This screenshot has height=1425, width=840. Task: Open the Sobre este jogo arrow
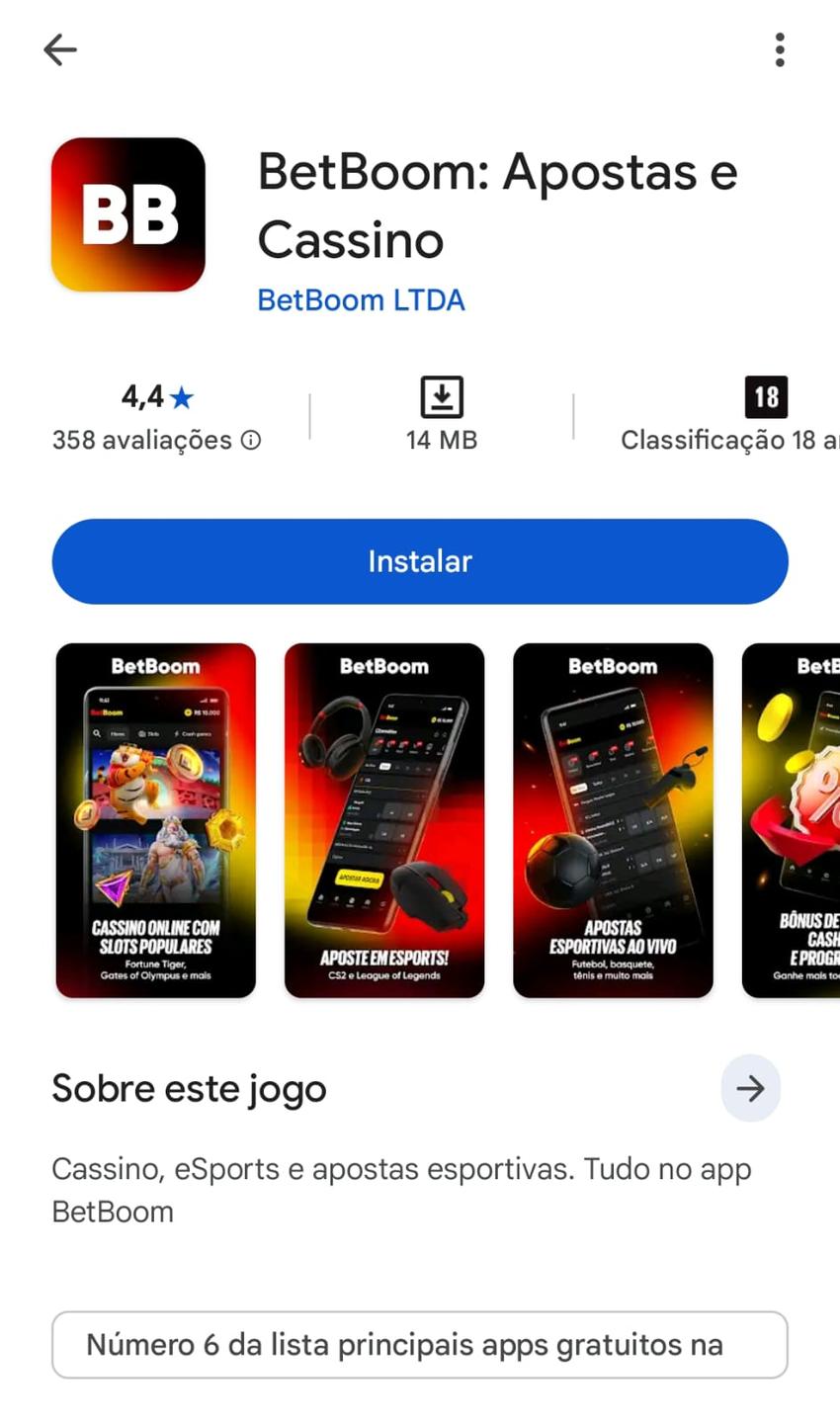point(751,1088)
